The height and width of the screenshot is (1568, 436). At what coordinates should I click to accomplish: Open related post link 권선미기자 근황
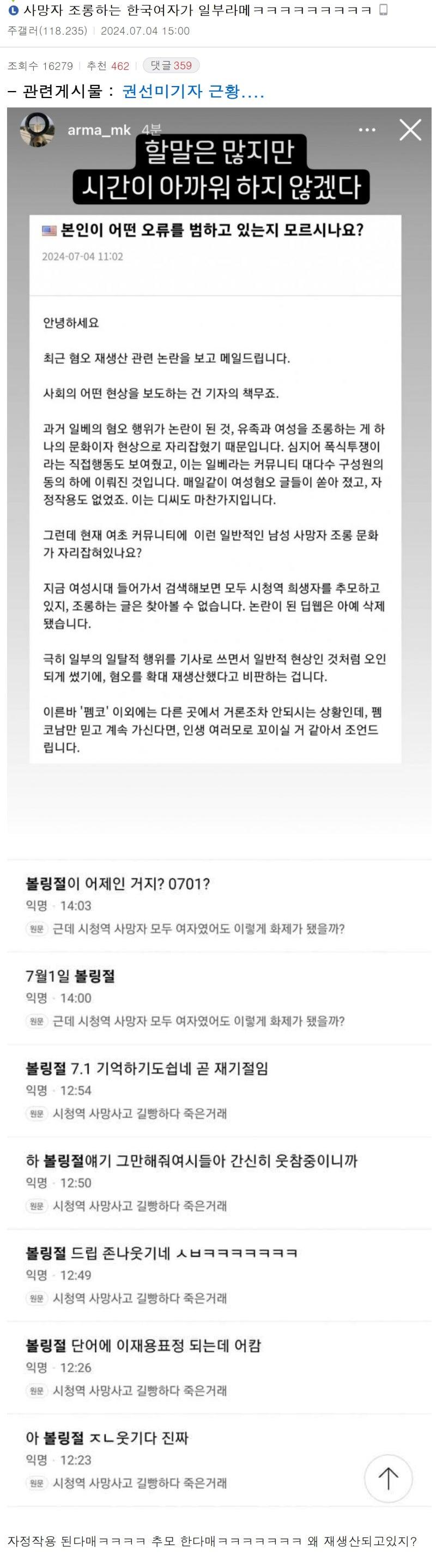click(x=193, y=92)
